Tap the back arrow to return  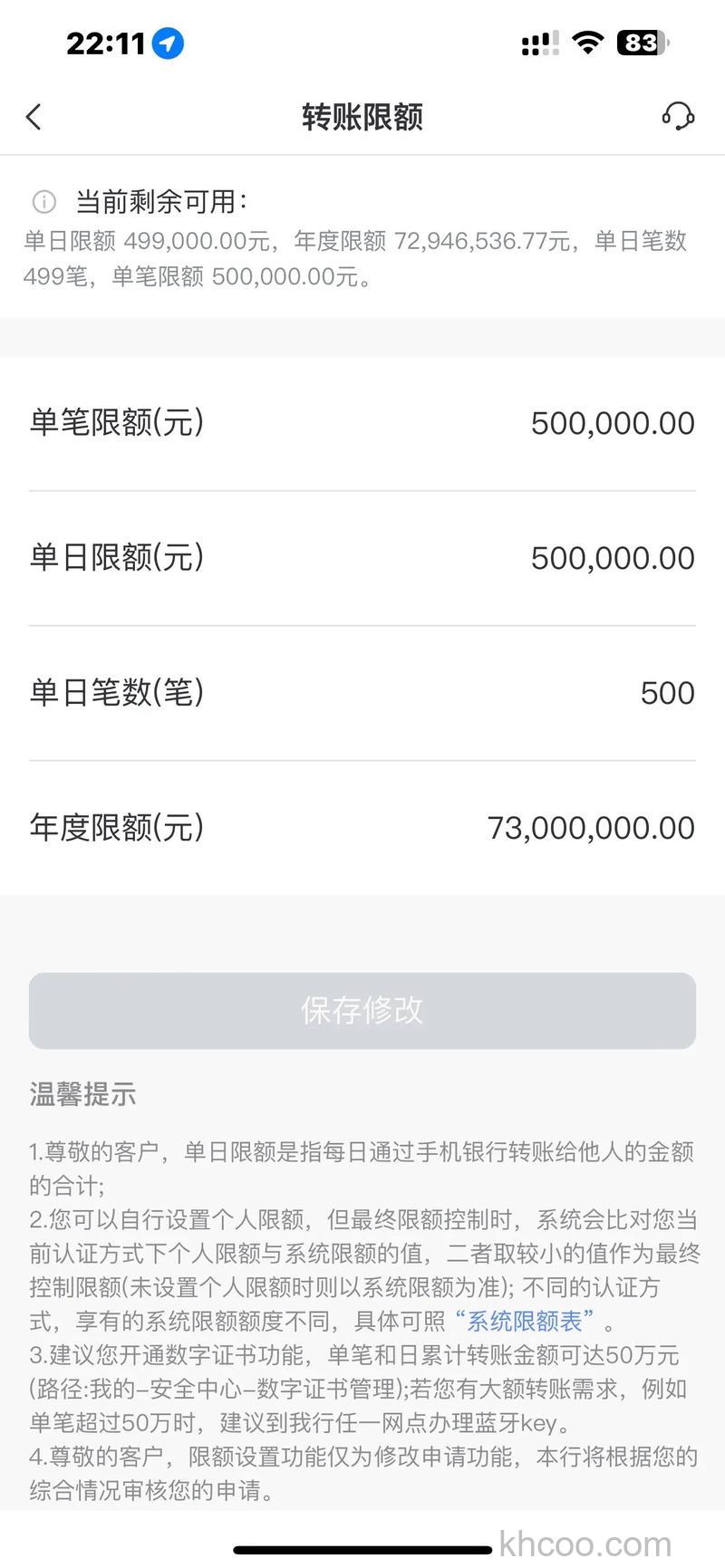34,117
